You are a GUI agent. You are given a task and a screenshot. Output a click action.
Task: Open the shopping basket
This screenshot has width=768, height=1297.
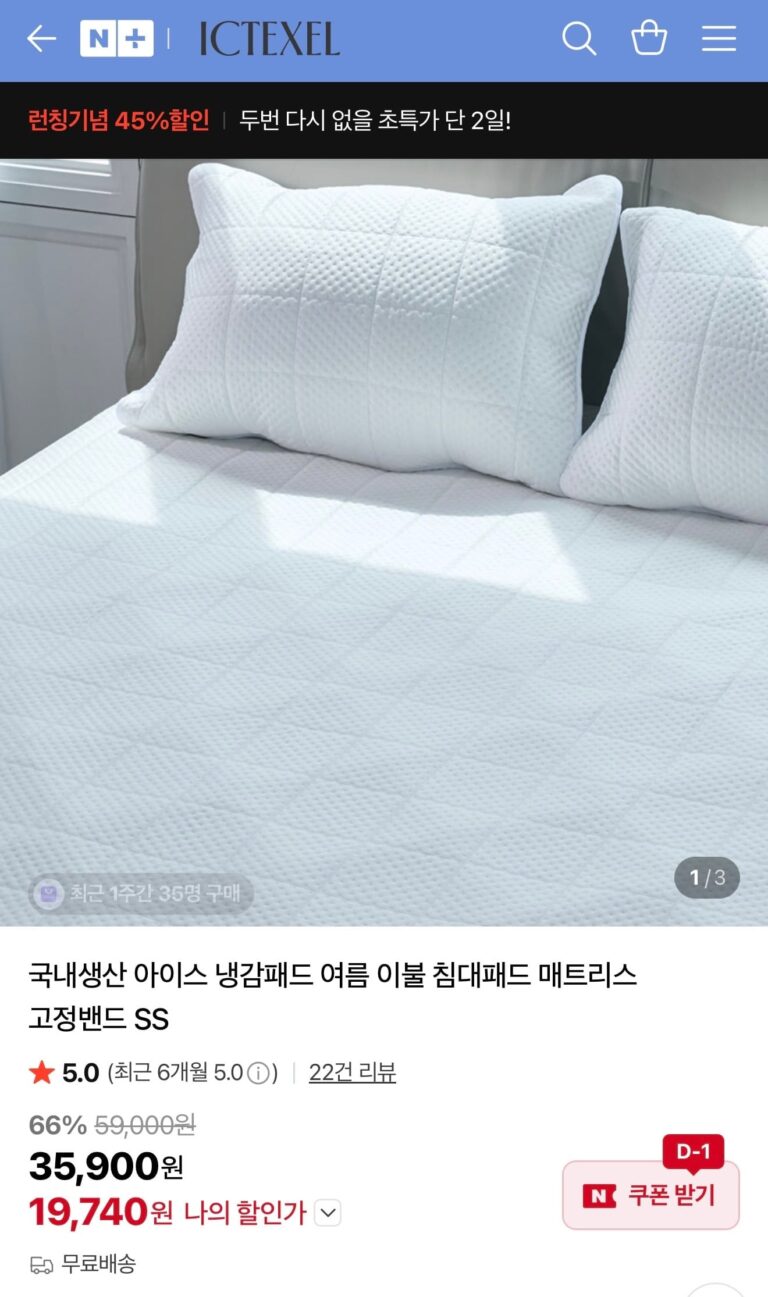(649, 39)
